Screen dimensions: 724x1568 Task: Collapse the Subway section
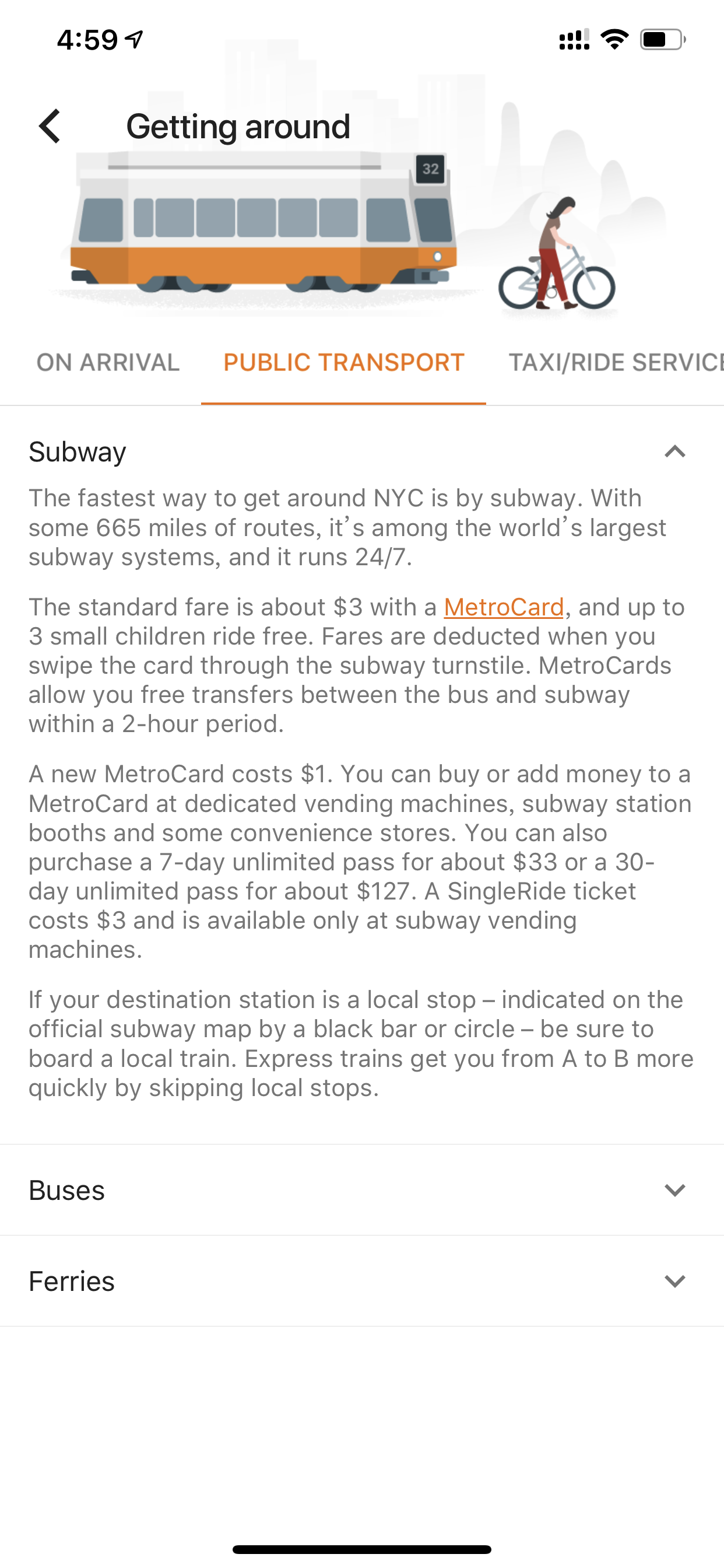362,452
